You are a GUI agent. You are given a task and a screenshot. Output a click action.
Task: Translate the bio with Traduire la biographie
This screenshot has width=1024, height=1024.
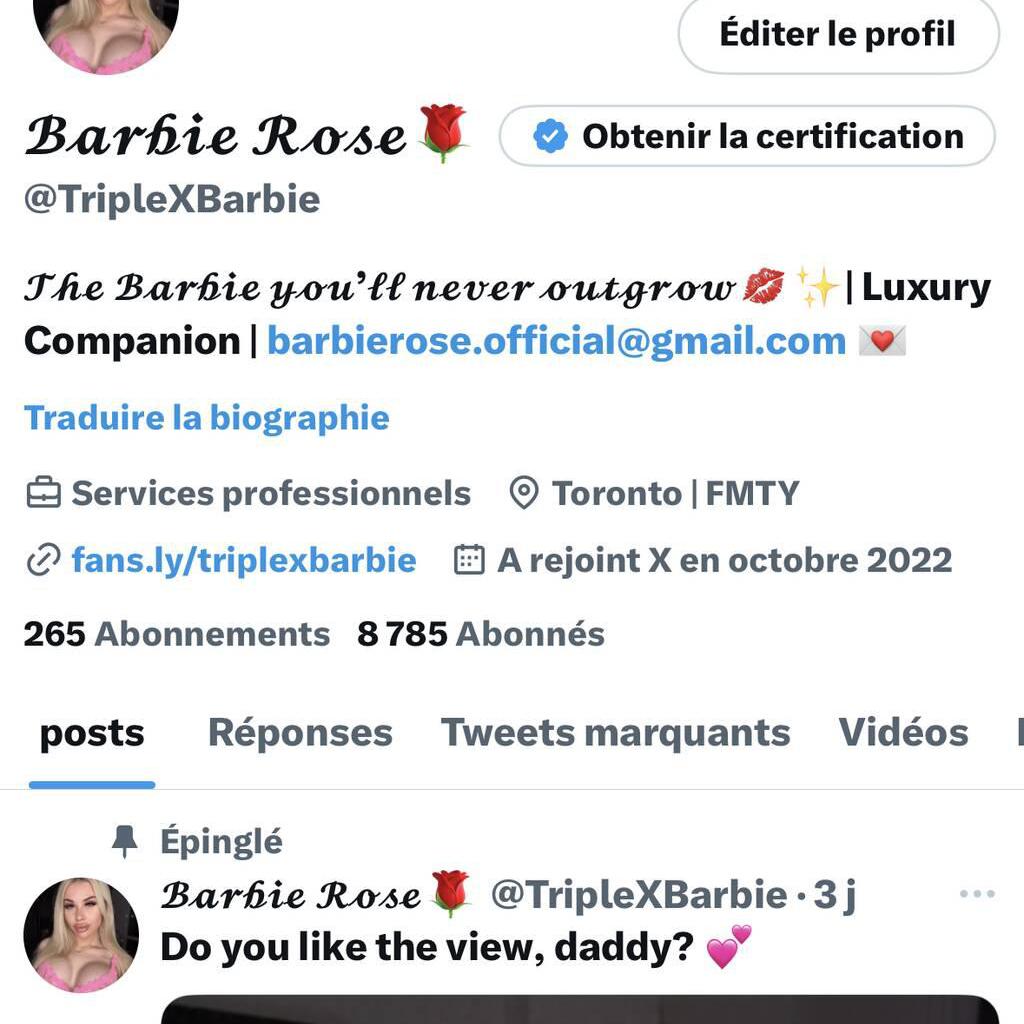(x=207, y=417)
